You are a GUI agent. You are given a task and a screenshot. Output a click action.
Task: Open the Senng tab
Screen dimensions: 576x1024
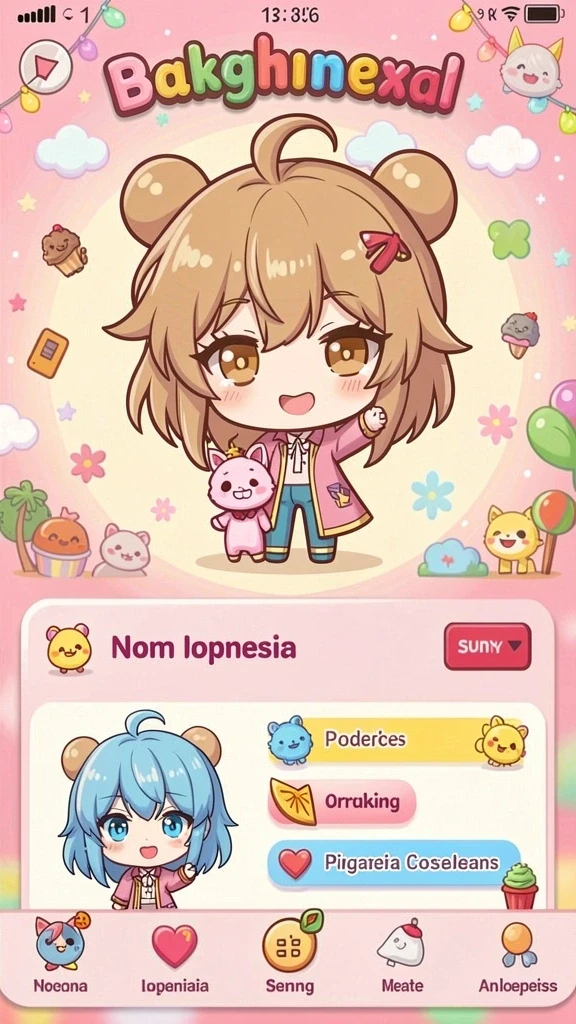click(290, 954)
